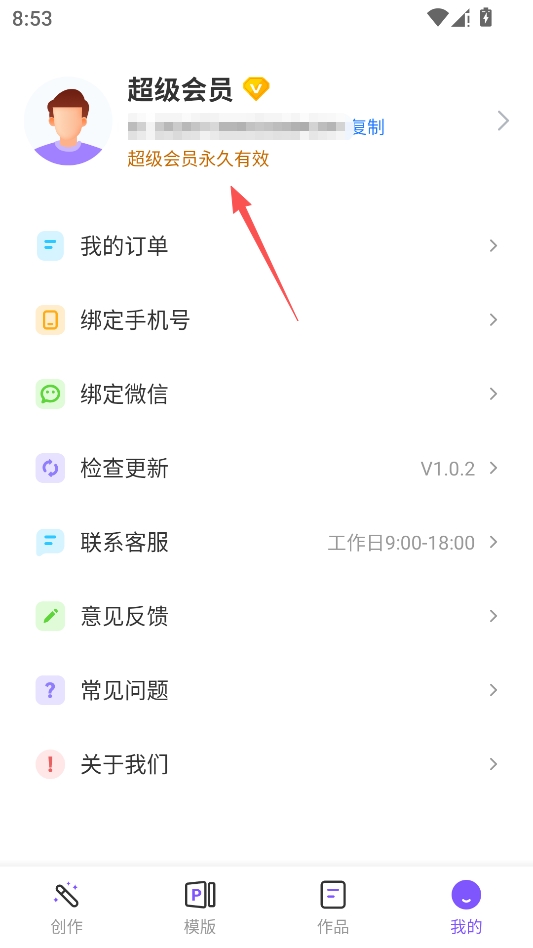Select the 我的 tab
533x948 pixels.
pyautogui.click(x=466, y=907)
